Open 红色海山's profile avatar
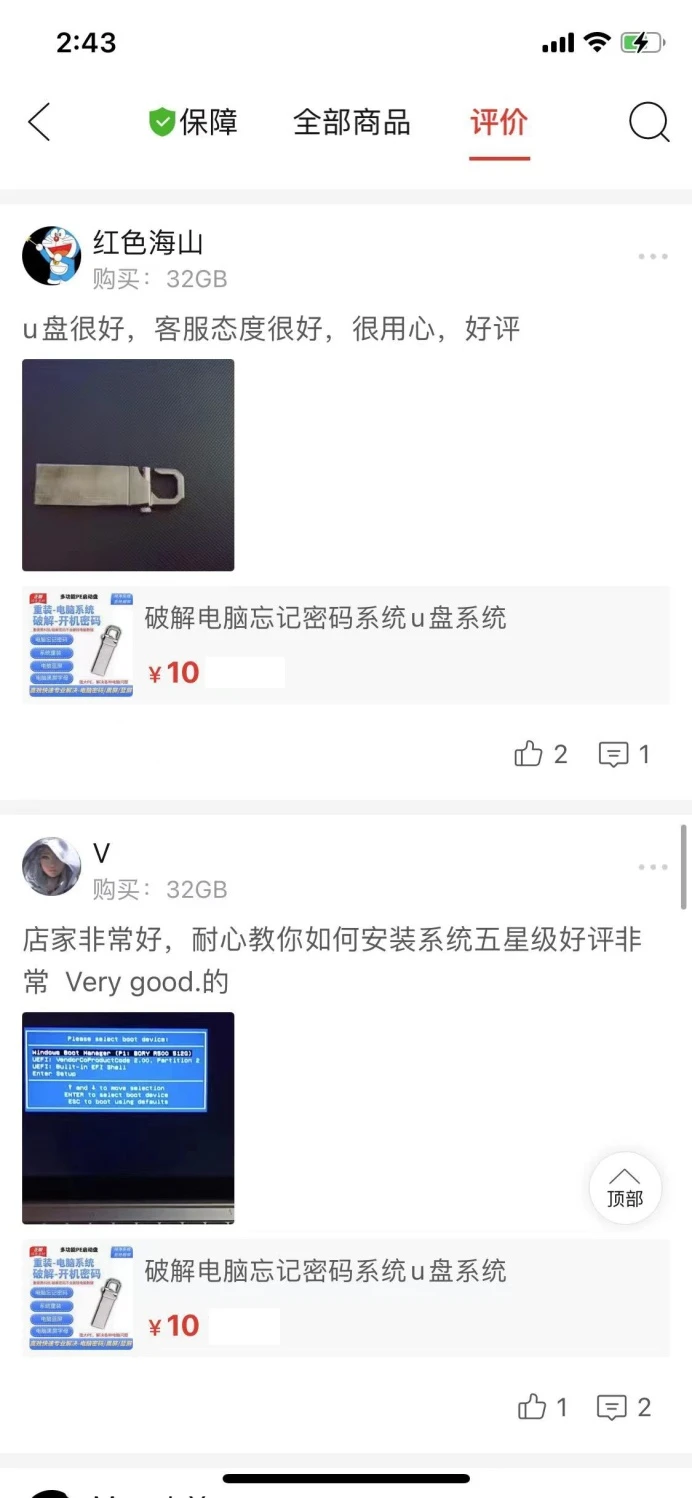Image resolution: width=692 pixels, height=1498 pixels. (x=51, y=256)
